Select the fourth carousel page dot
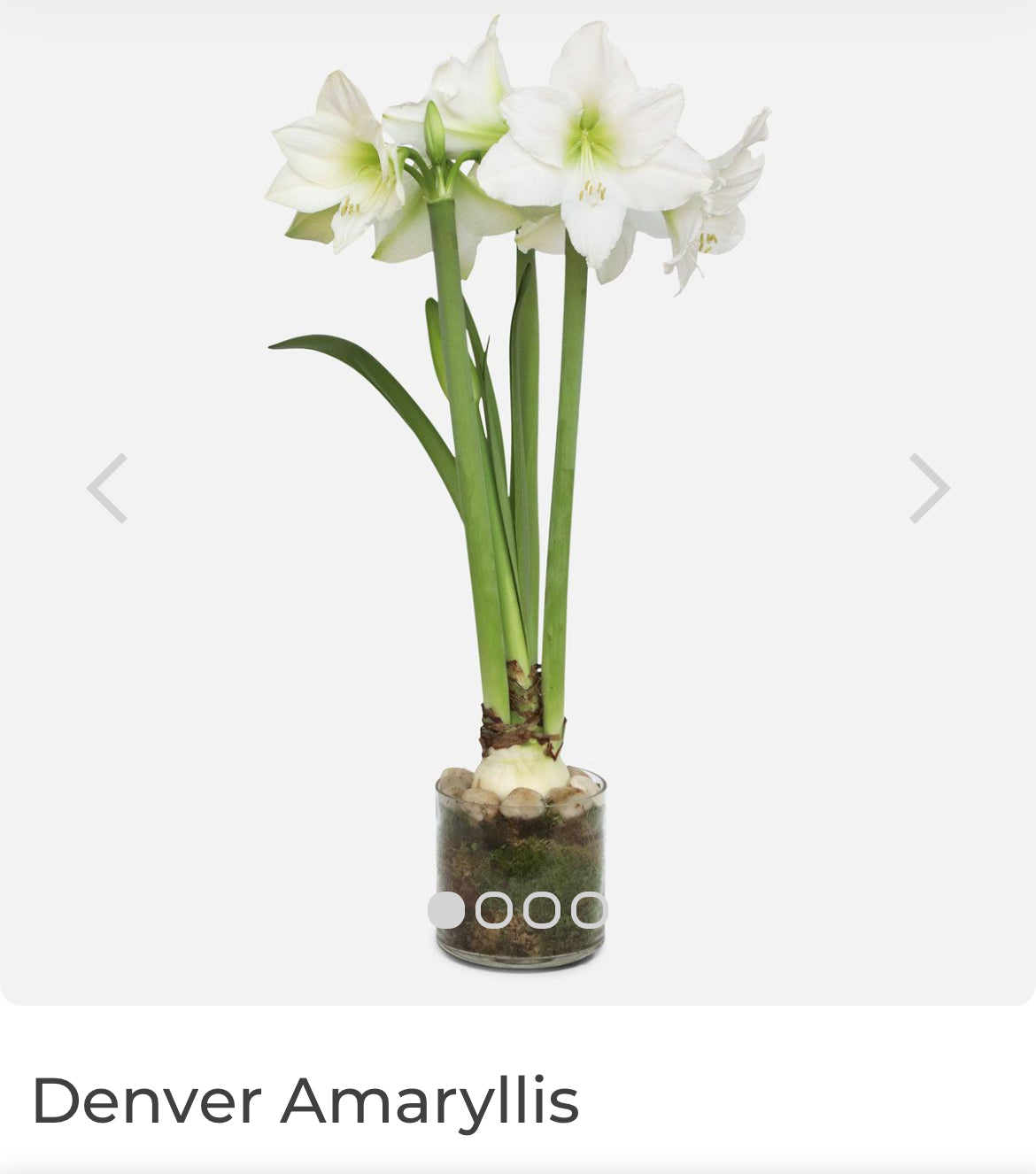The height and width of the screenshot is (1174, 1036). 588,910
